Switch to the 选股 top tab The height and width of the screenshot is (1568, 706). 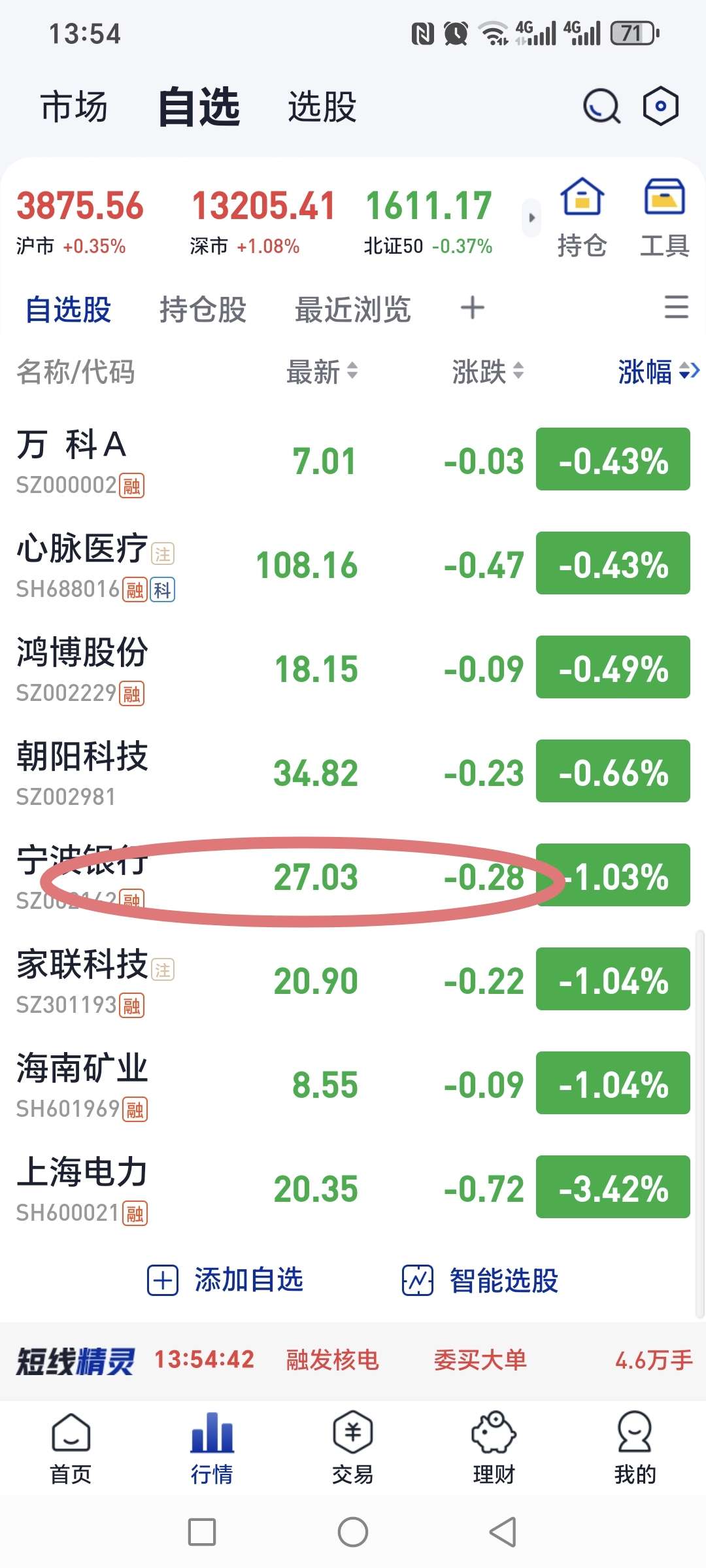[322, 107]
